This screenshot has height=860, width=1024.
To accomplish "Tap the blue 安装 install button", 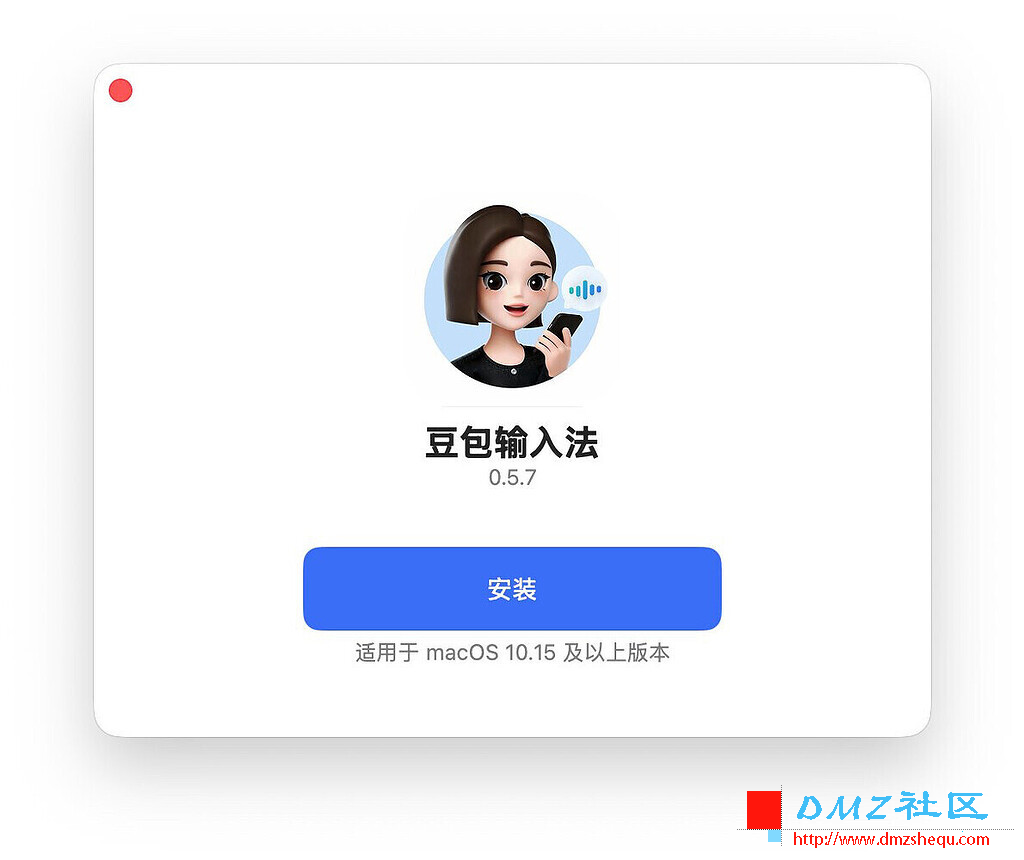I will pyautogui.click(x=512, y=589).
